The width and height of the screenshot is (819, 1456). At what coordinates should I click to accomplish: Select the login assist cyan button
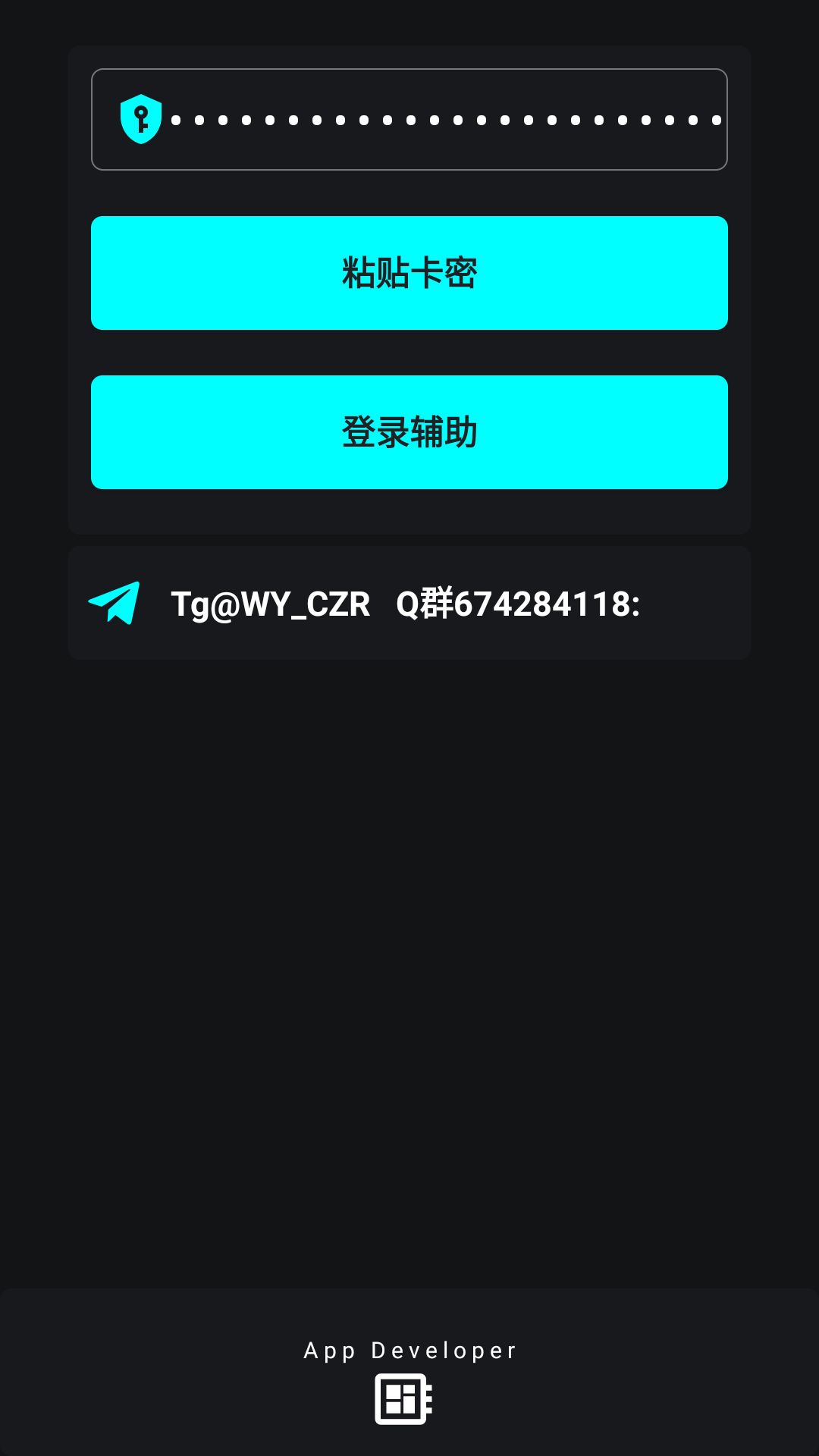409,431
